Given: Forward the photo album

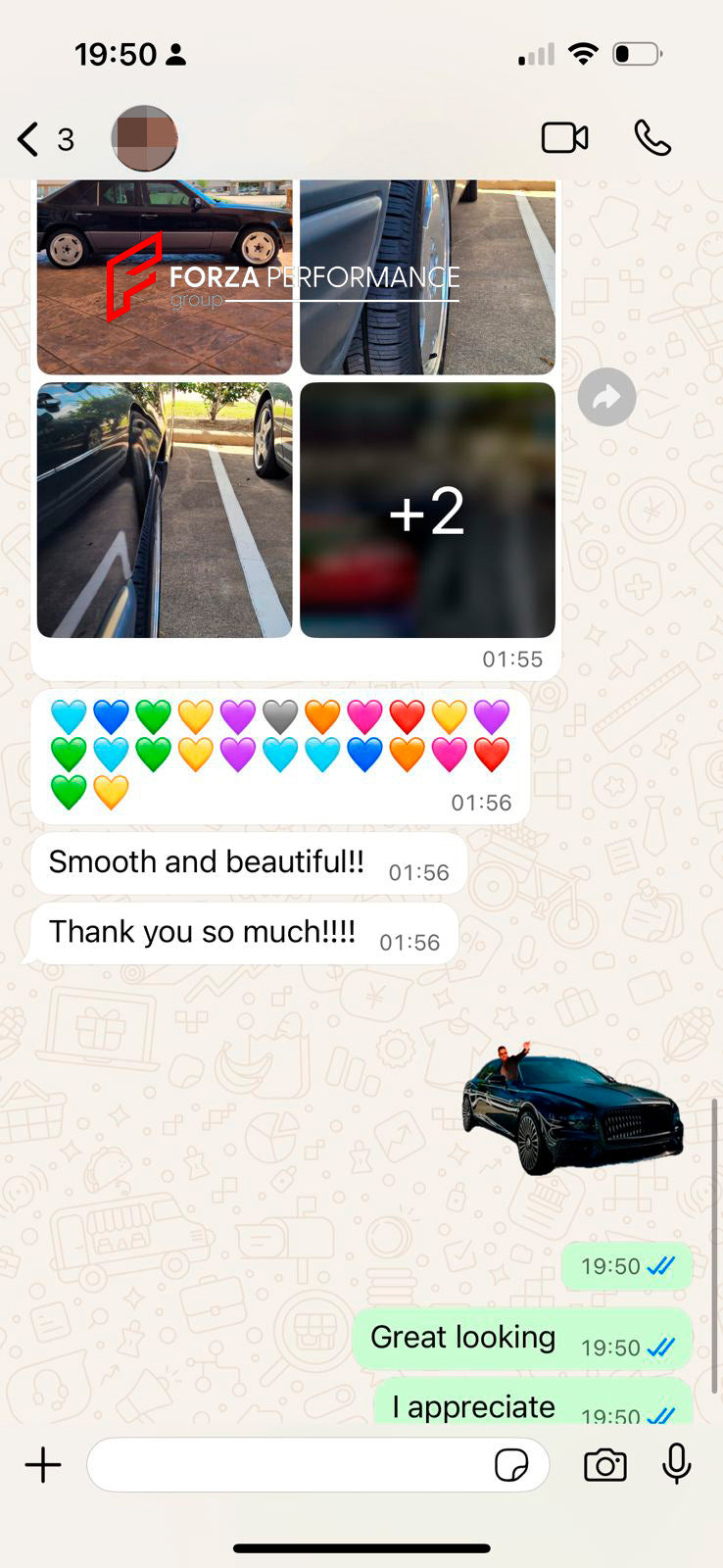Looking at the screenshot, I should pyautogui.click(x=606, y=397).
